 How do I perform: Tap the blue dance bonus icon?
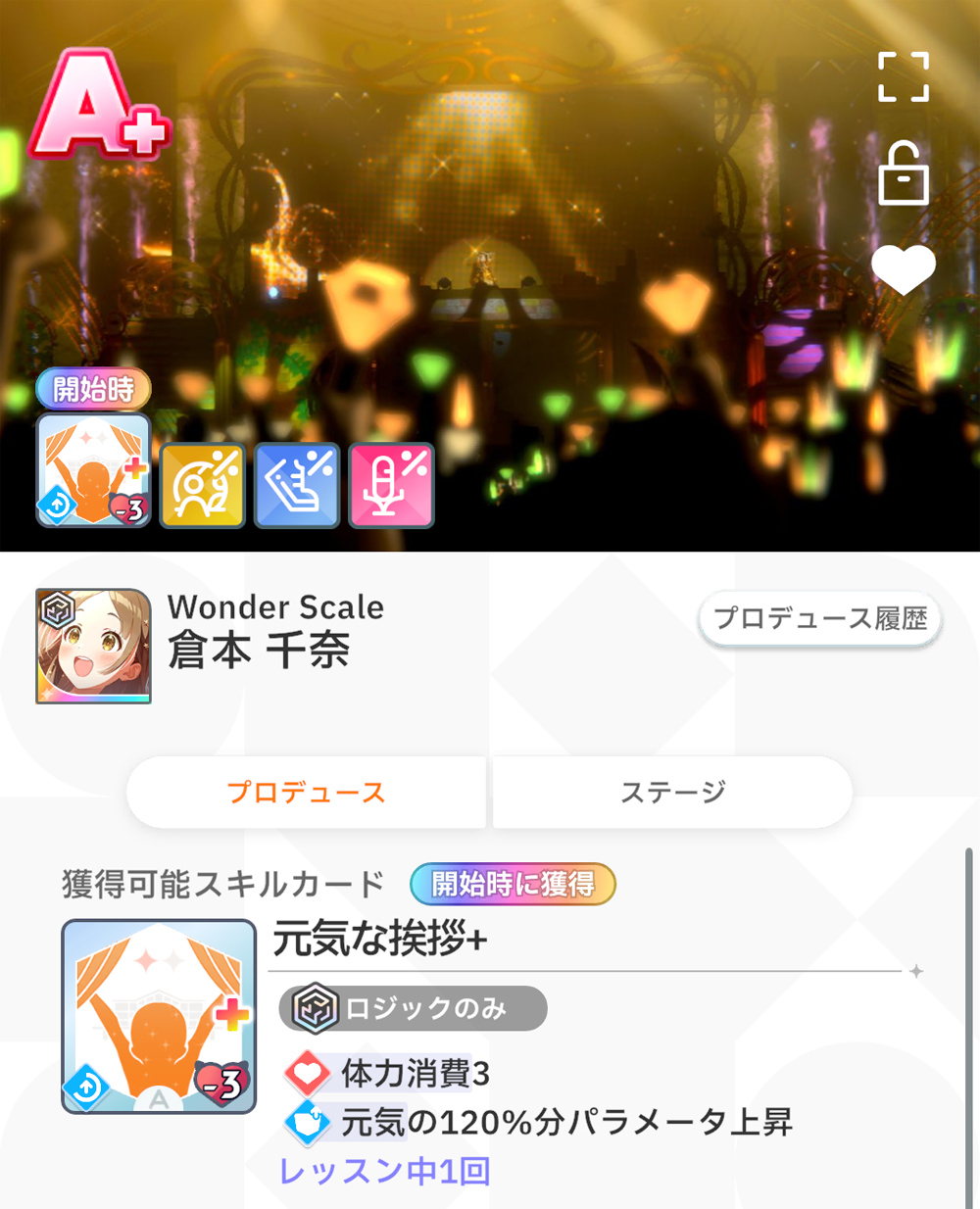click(x=297, y=485)
